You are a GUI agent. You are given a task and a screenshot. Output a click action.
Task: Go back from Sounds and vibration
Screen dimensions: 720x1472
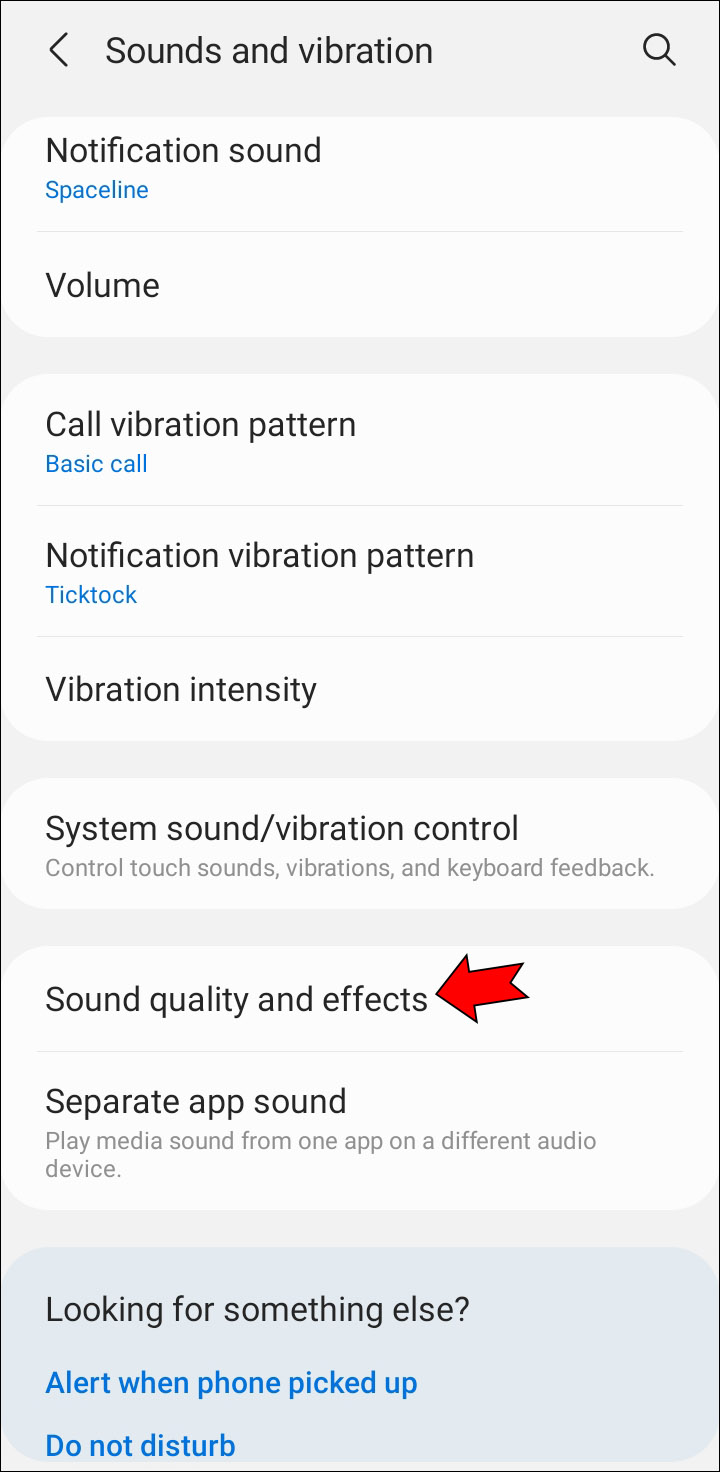[x=59, y=50]
